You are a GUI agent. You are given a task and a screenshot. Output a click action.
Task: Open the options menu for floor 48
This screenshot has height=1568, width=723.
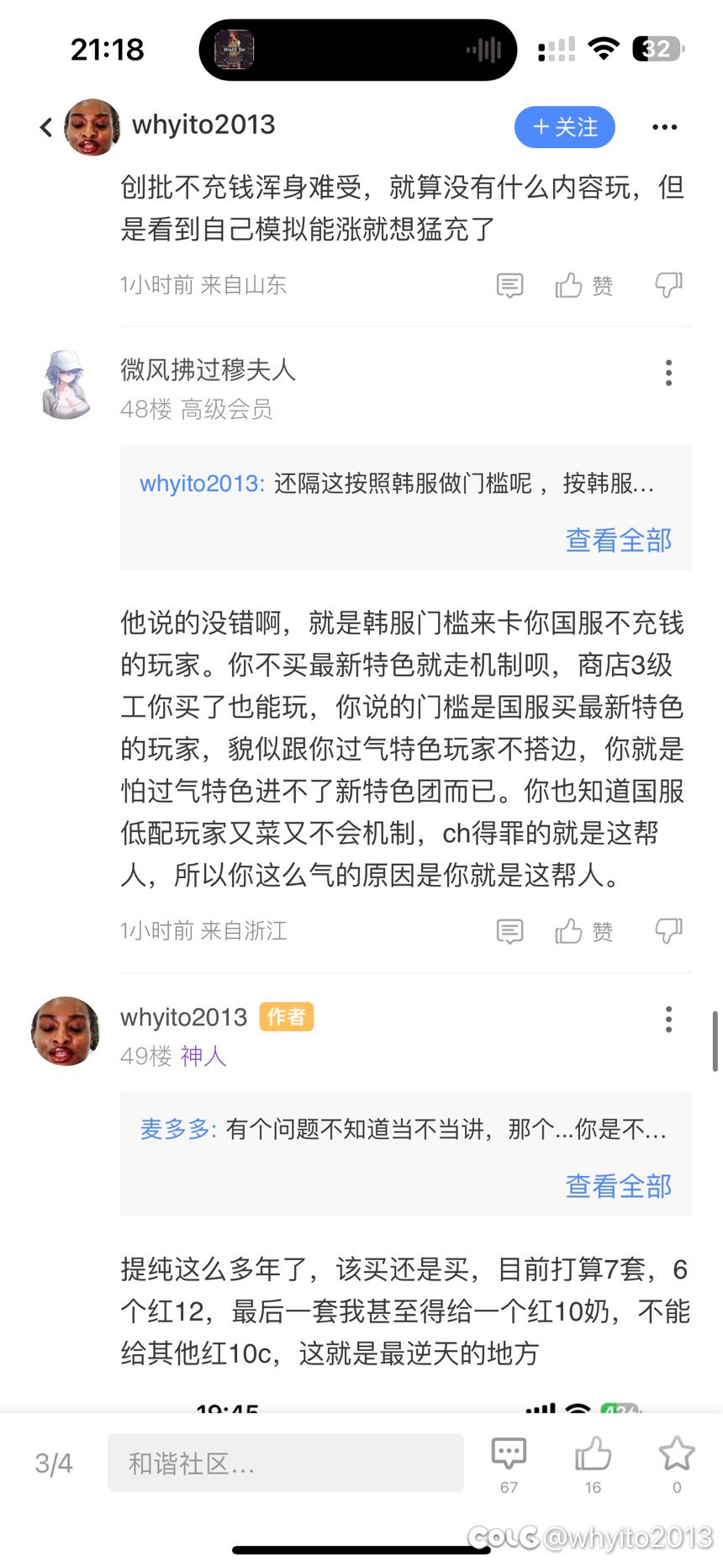[x=668, y=373]
